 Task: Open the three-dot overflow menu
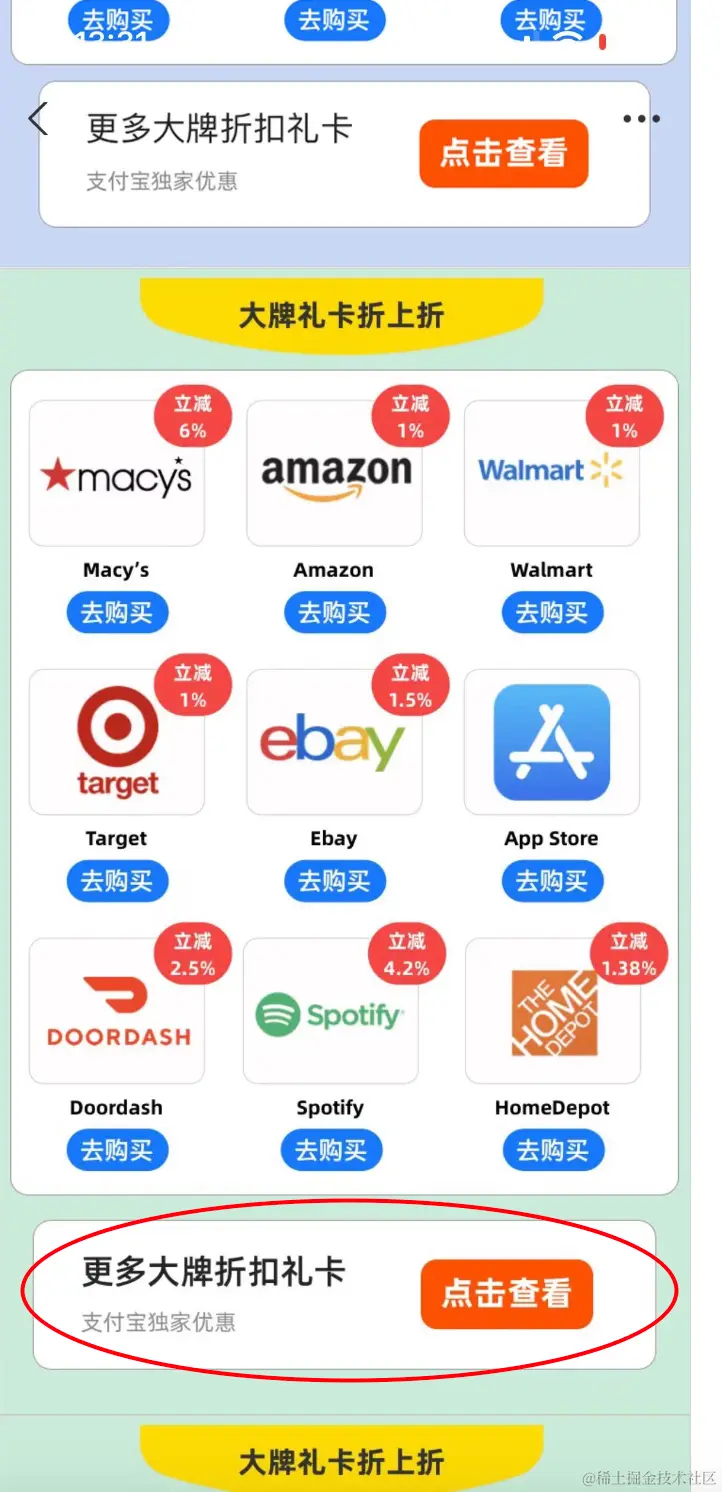point(641,119)
